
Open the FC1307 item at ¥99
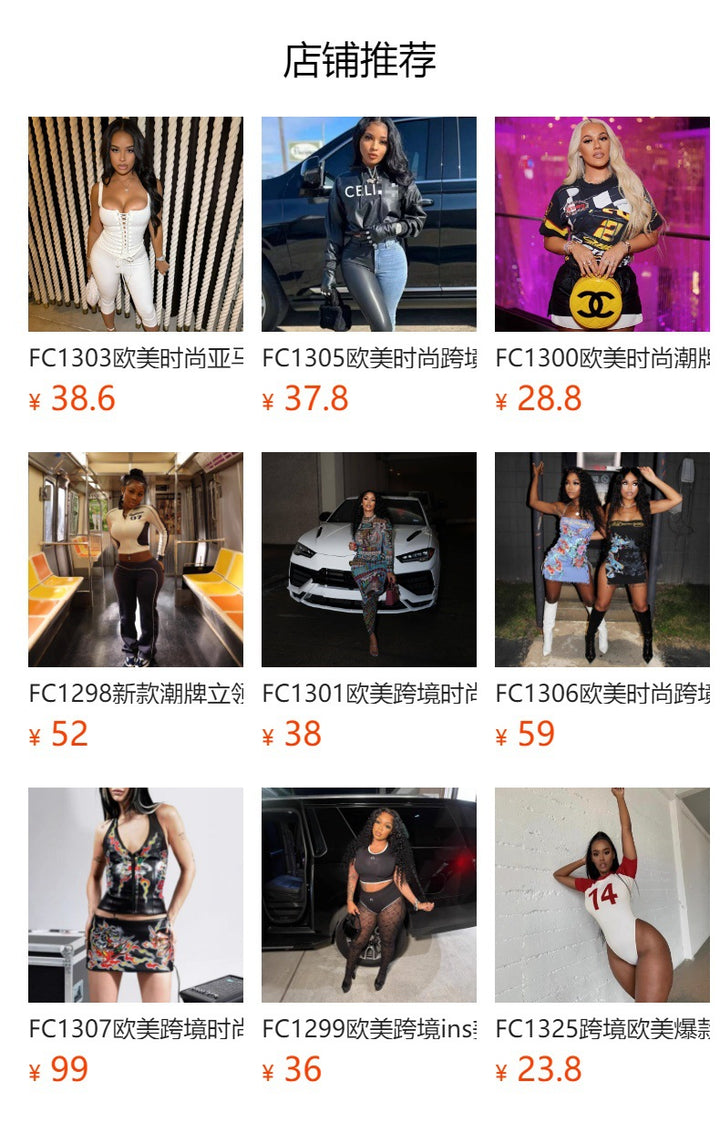click(x=135, y=895)
